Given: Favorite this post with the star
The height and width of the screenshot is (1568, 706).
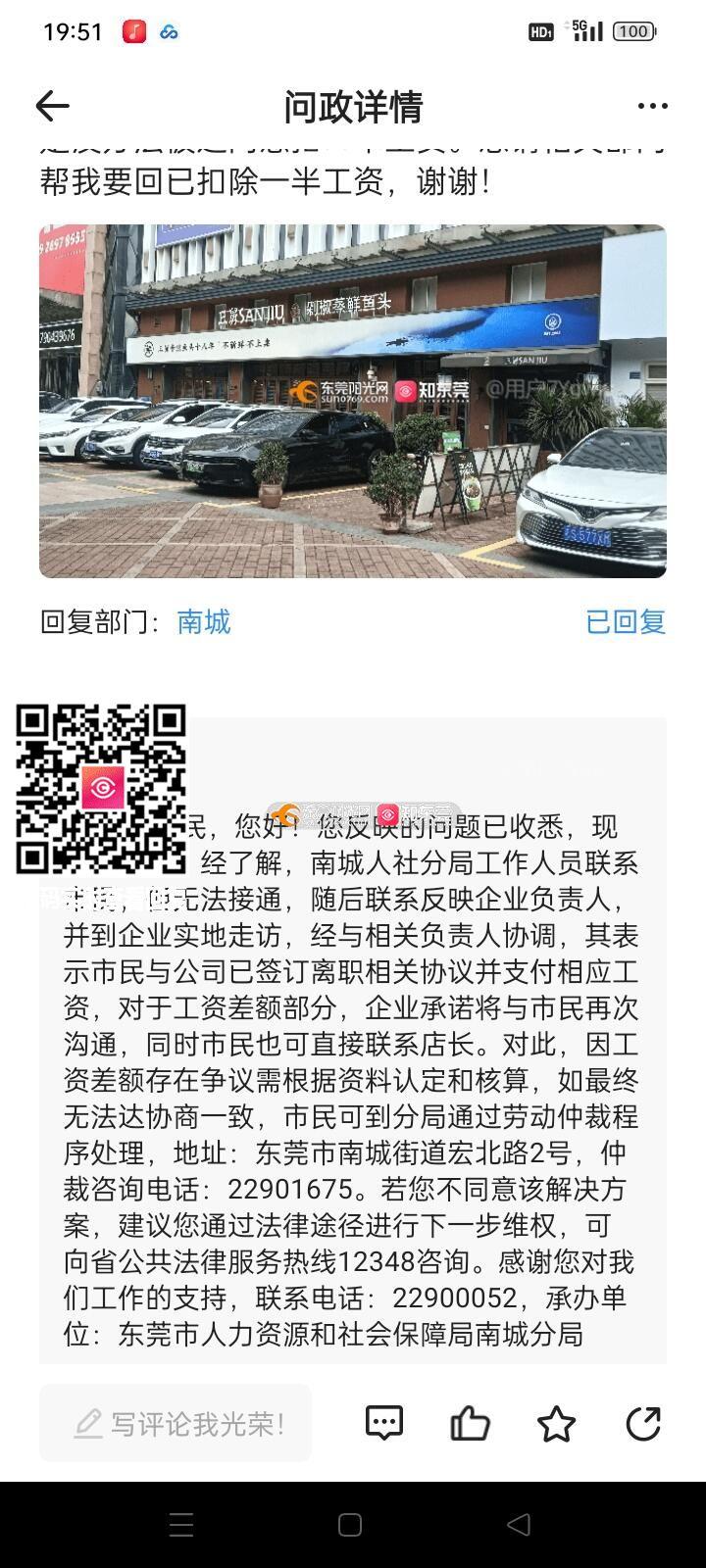Looking at the screenshot, I should point(556,1423).
